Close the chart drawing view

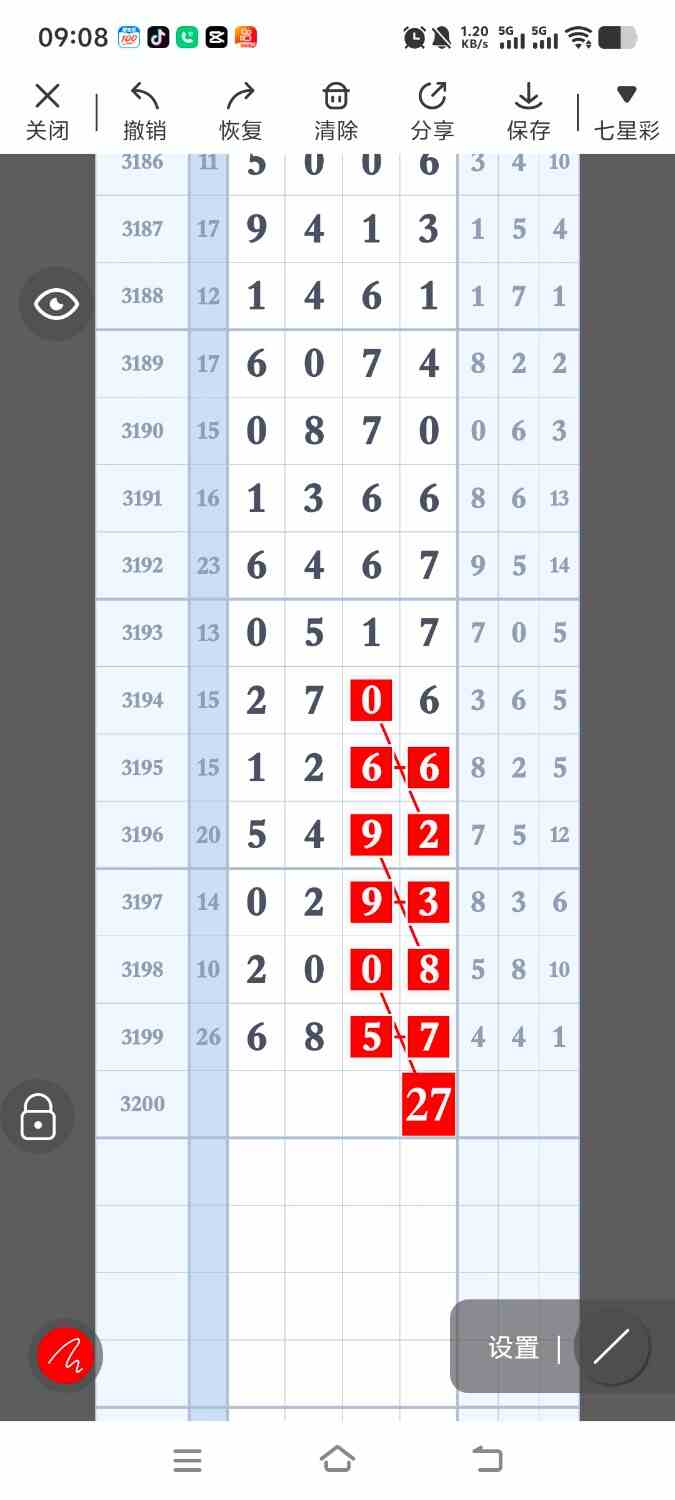pyautogui.click(x=47, y=111)
